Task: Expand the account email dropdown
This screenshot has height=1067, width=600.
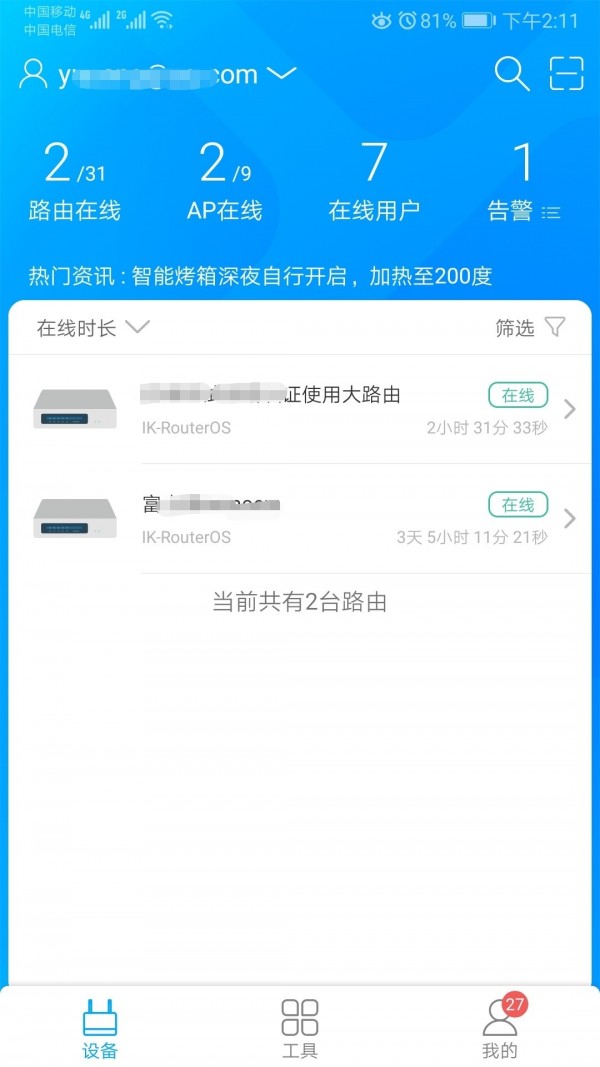Action: click(x=281, y=74)
